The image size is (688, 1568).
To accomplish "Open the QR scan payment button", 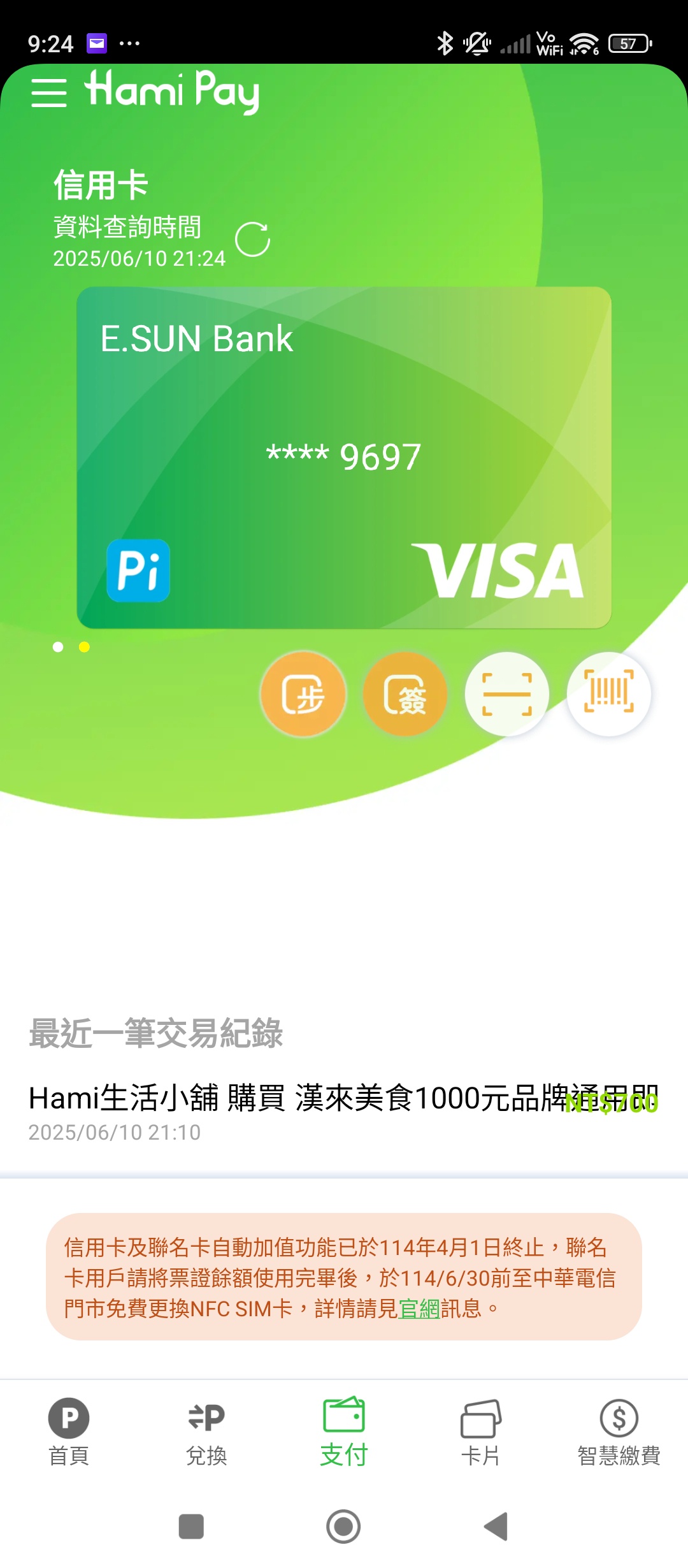I will click(507, 694).
